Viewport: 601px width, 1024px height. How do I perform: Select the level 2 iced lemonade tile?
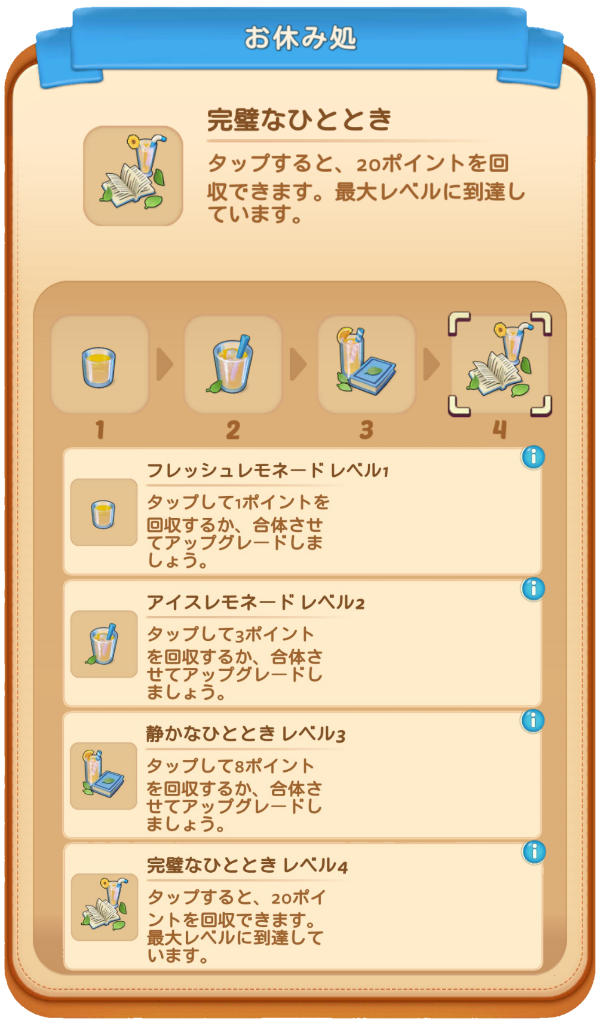[233, 364]
